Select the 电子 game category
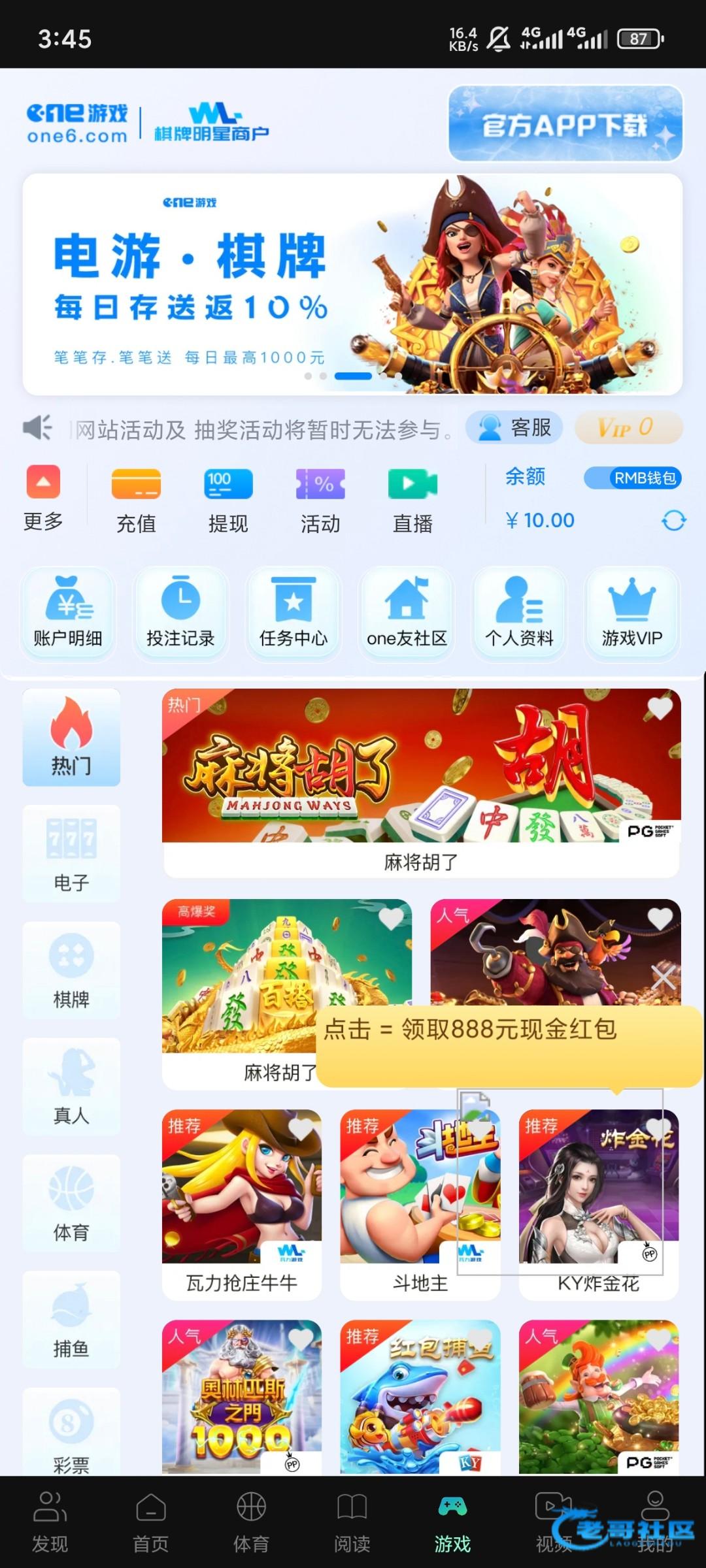This screenshot has height=1568, width=706. tap(71, 854)
